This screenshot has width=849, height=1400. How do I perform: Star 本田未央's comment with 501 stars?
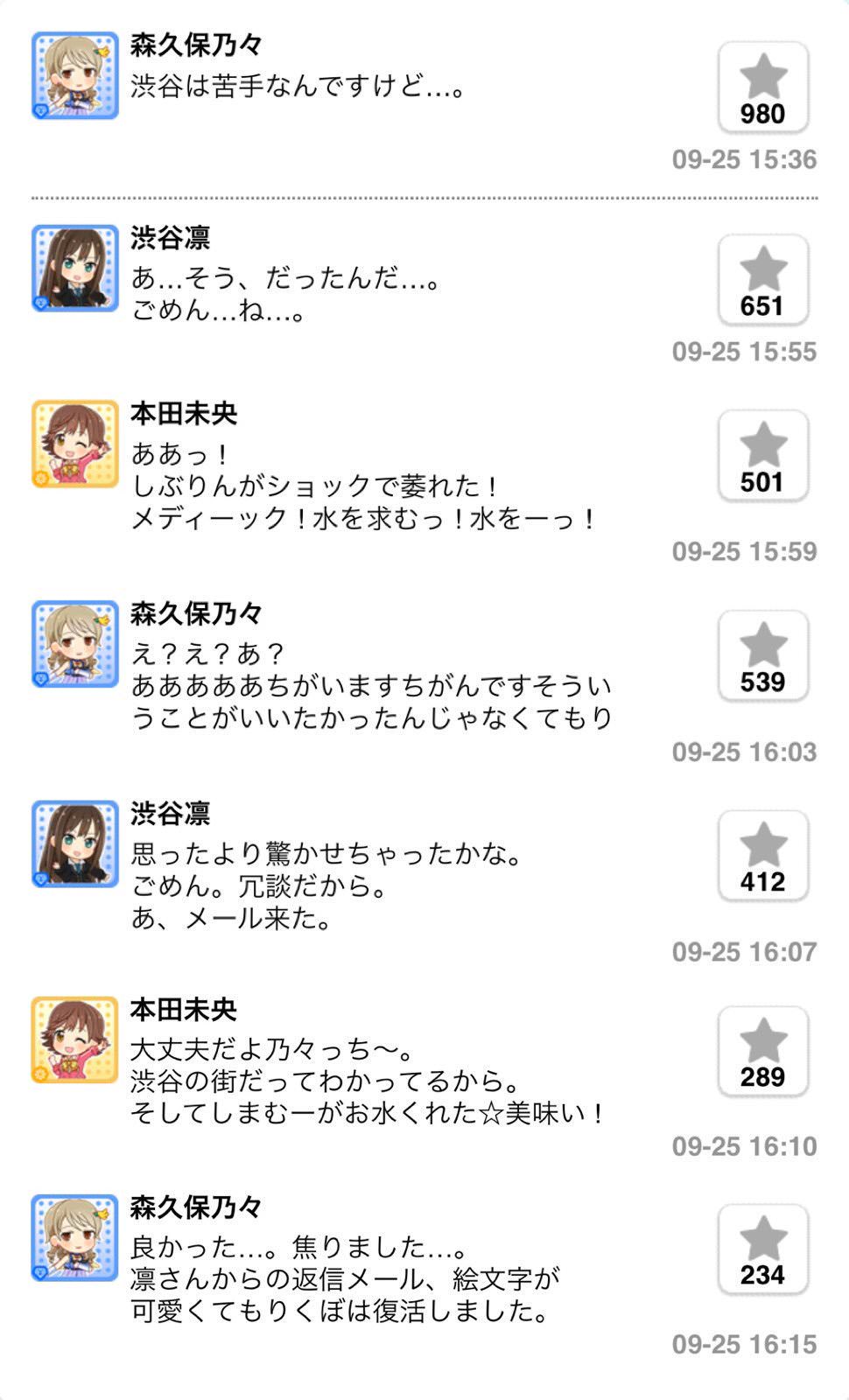(763, 457)
